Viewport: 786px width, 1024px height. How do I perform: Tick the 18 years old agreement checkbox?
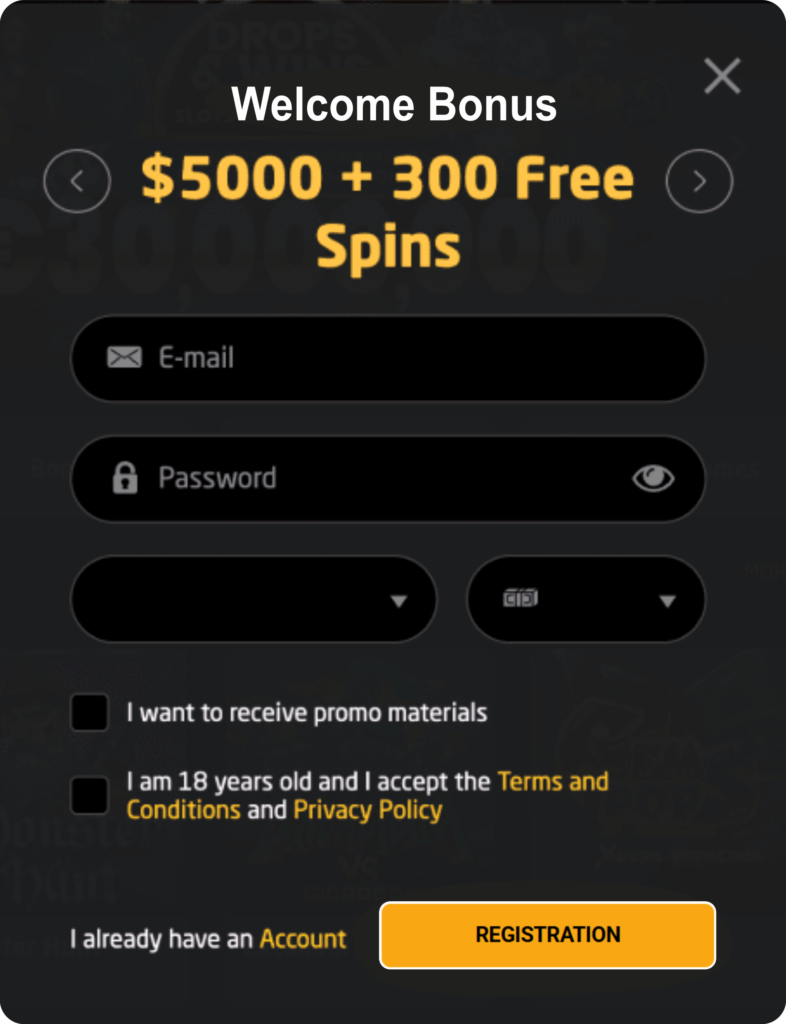(90, 795)
